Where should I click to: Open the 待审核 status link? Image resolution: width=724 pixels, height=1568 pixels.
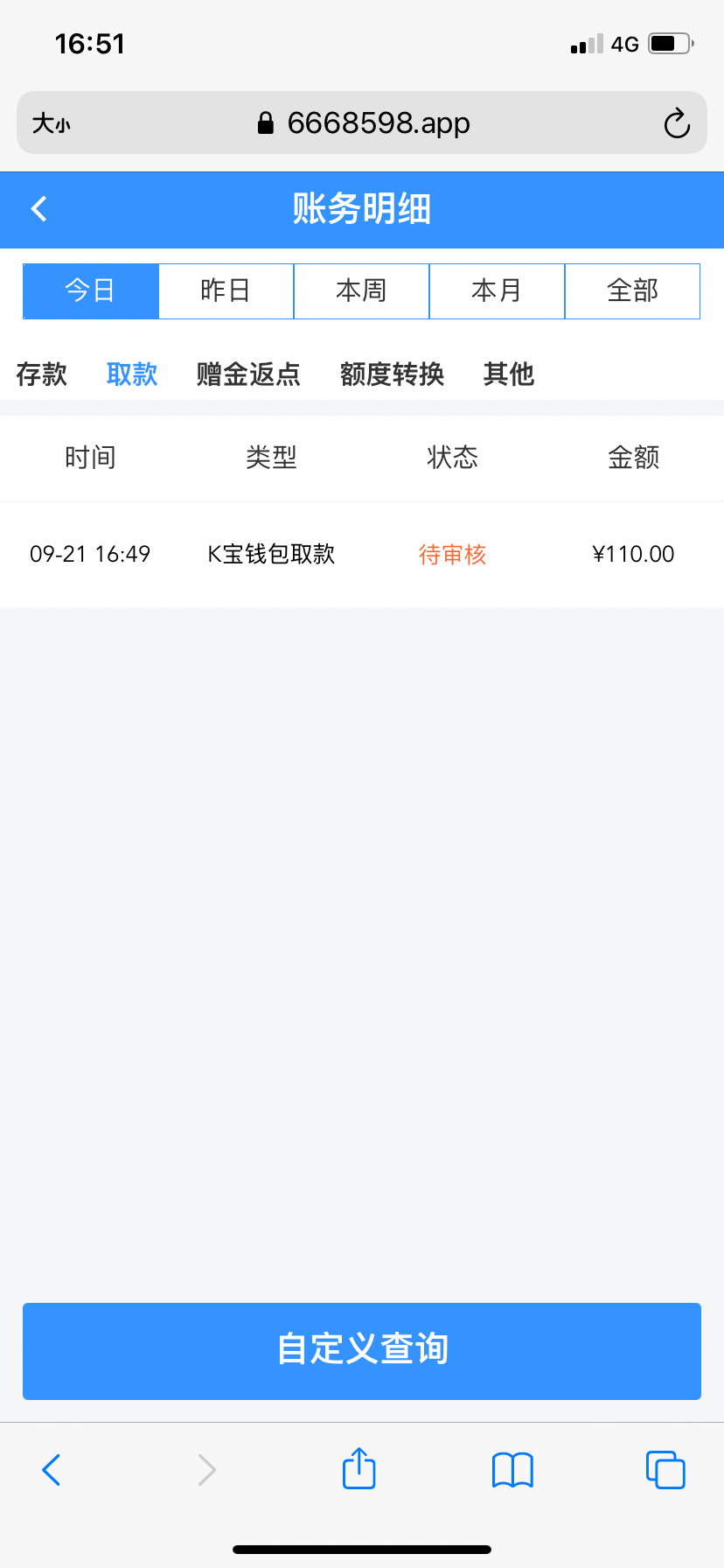[x=453, y=554]
